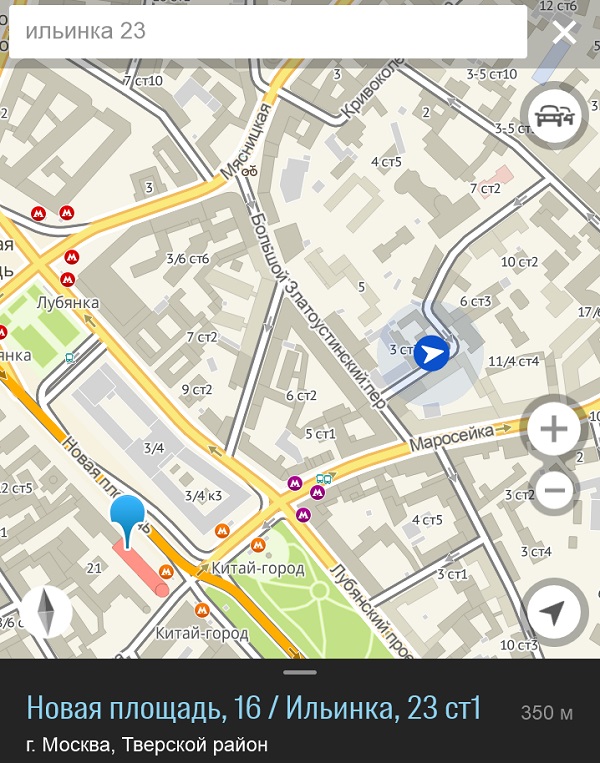Zoom out with the minus button
600x763 pixels.
(x=554, y=490)
